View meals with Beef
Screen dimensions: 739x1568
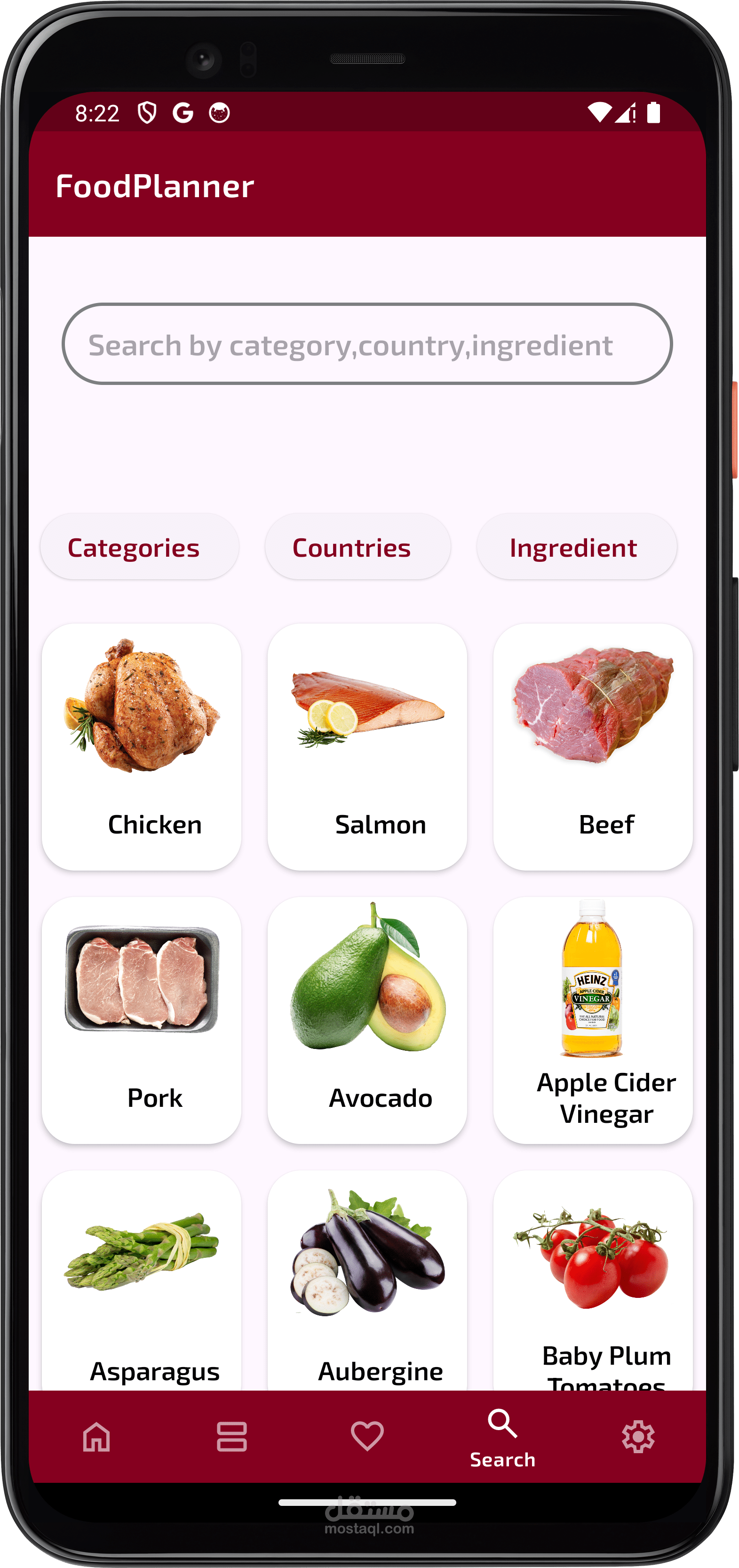tap(592, 747)
